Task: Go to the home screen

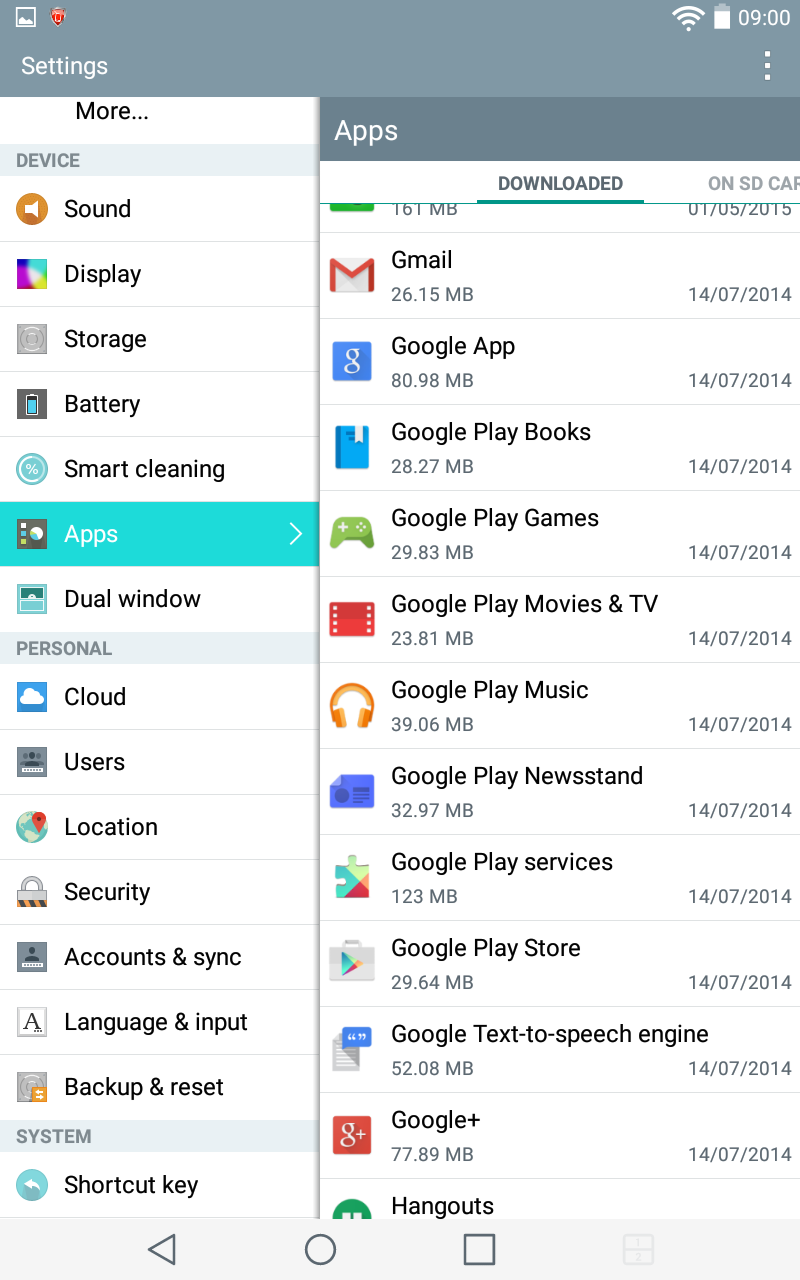Action: 320,1249
